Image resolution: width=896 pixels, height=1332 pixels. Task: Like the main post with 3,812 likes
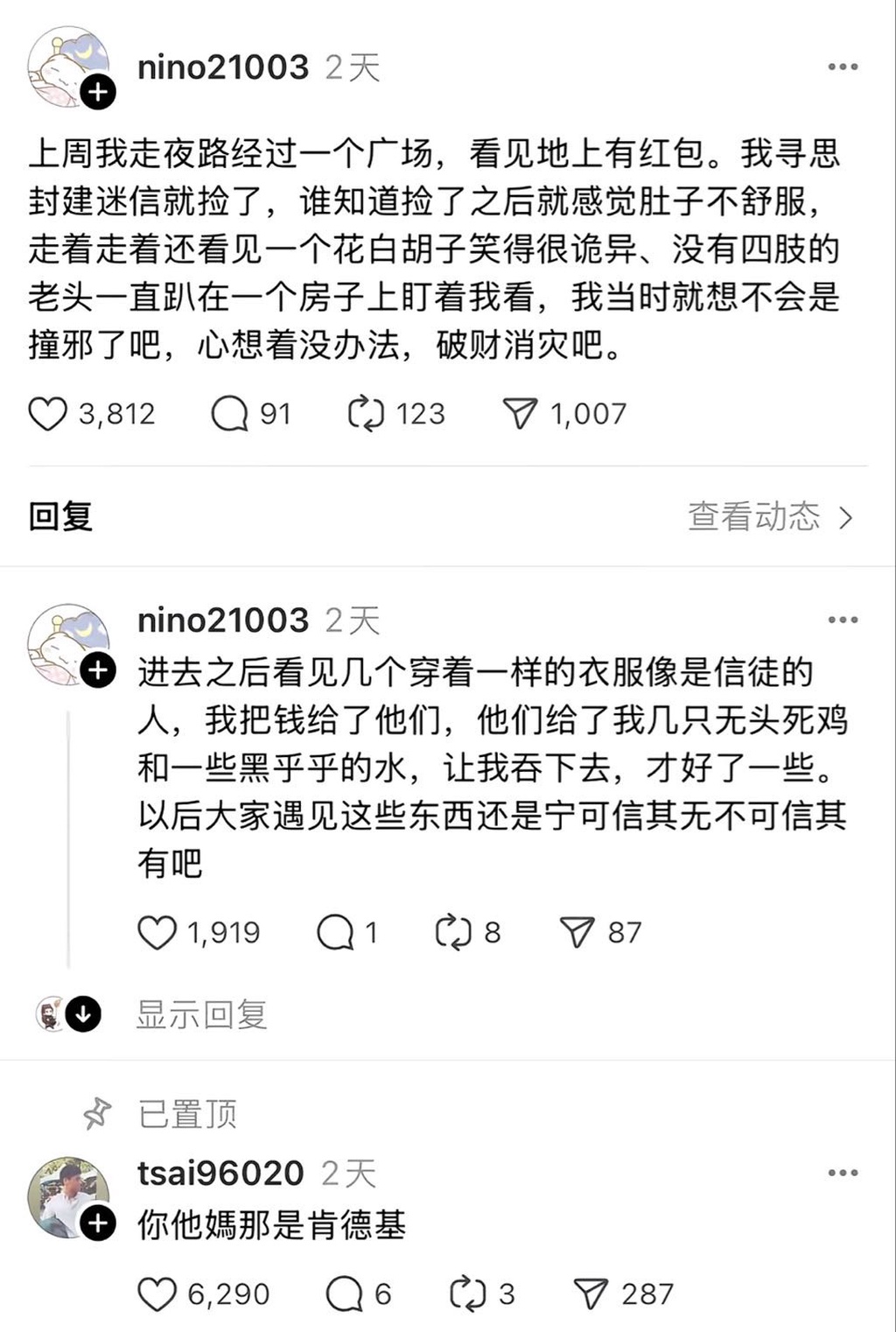(48, 414)
